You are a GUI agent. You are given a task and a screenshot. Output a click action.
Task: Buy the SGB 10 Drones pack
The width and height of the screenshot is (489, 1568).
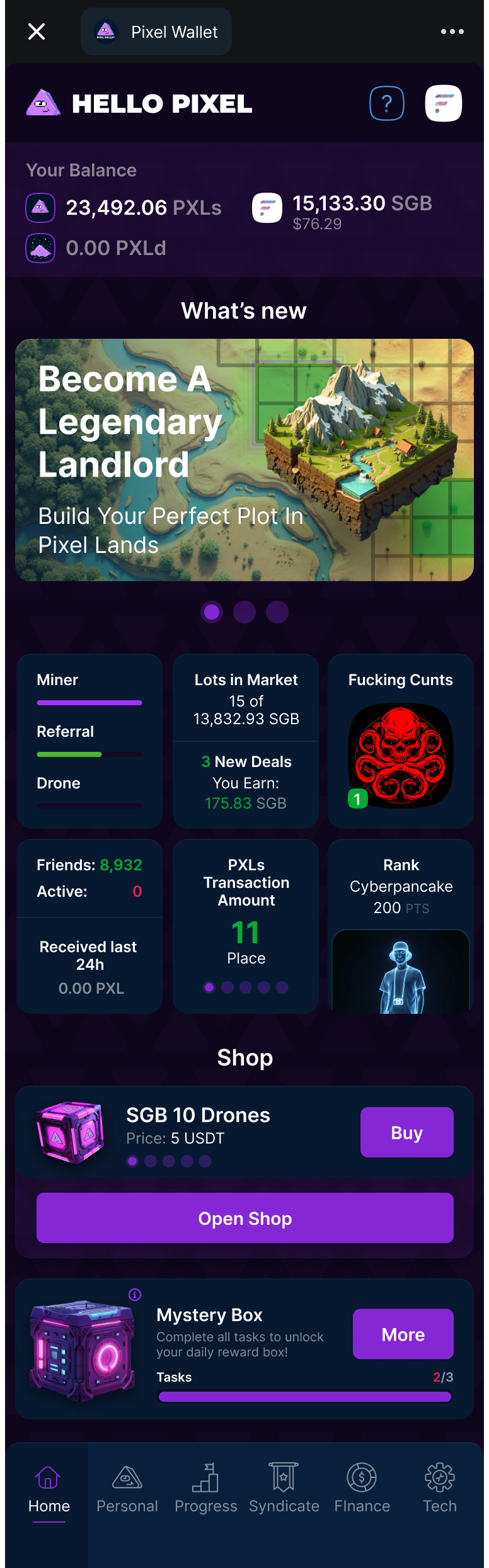pyautogui.click(x=406, y=1132)
